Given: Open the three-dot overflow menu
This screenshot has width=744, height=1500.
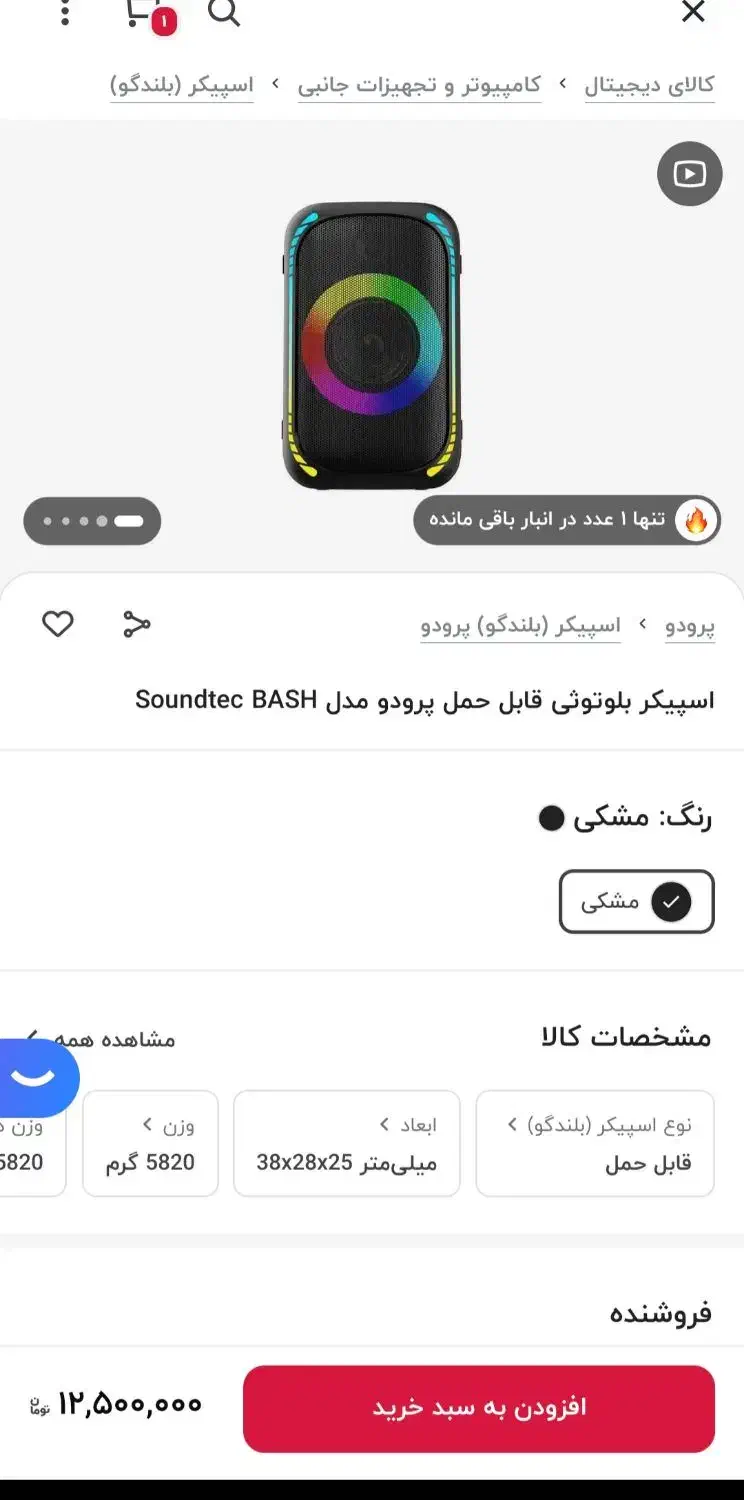Looking at the screenshot, I should [65, 13].
